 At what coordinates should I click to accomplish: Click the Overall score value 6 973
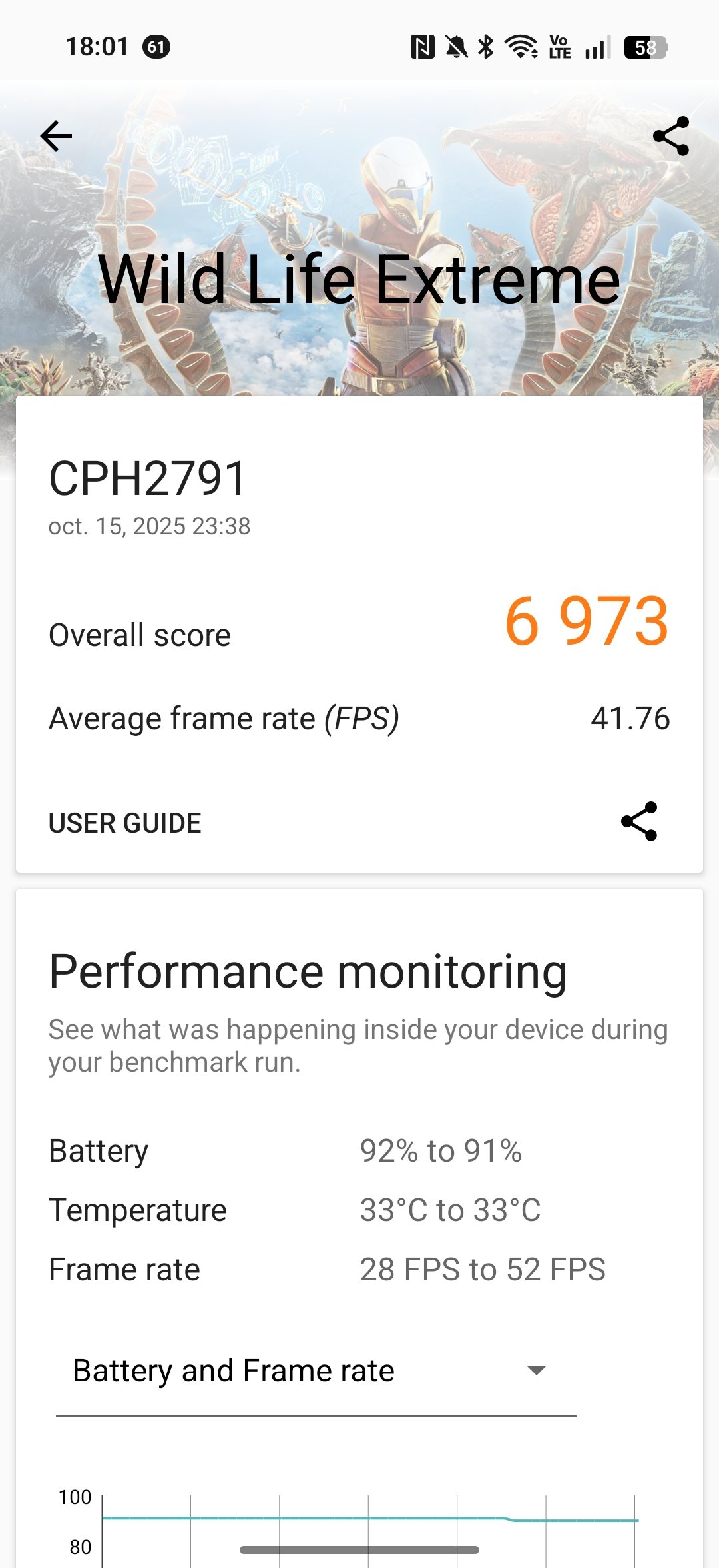click(589, 633)
